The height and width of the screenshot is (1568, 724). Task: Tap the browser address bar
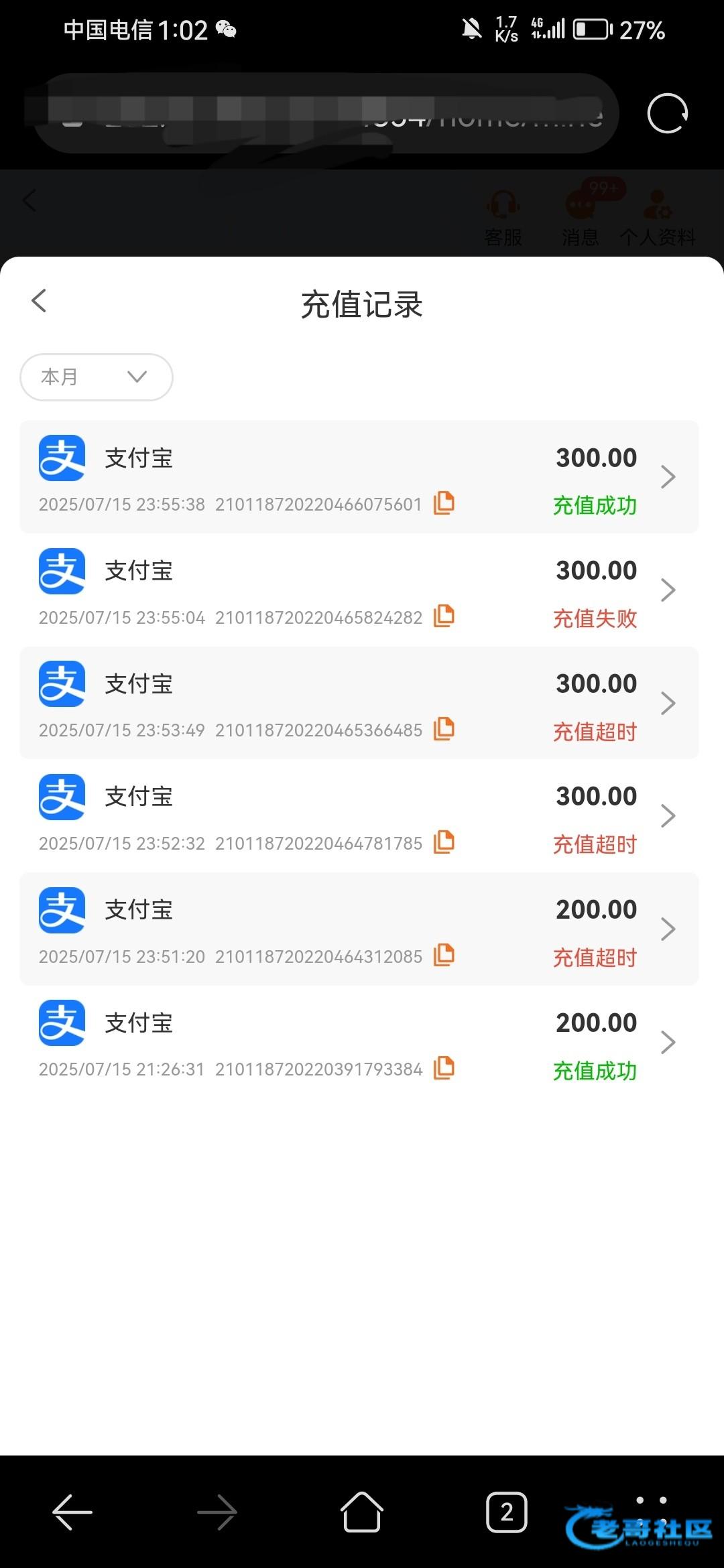coord(325,113)
